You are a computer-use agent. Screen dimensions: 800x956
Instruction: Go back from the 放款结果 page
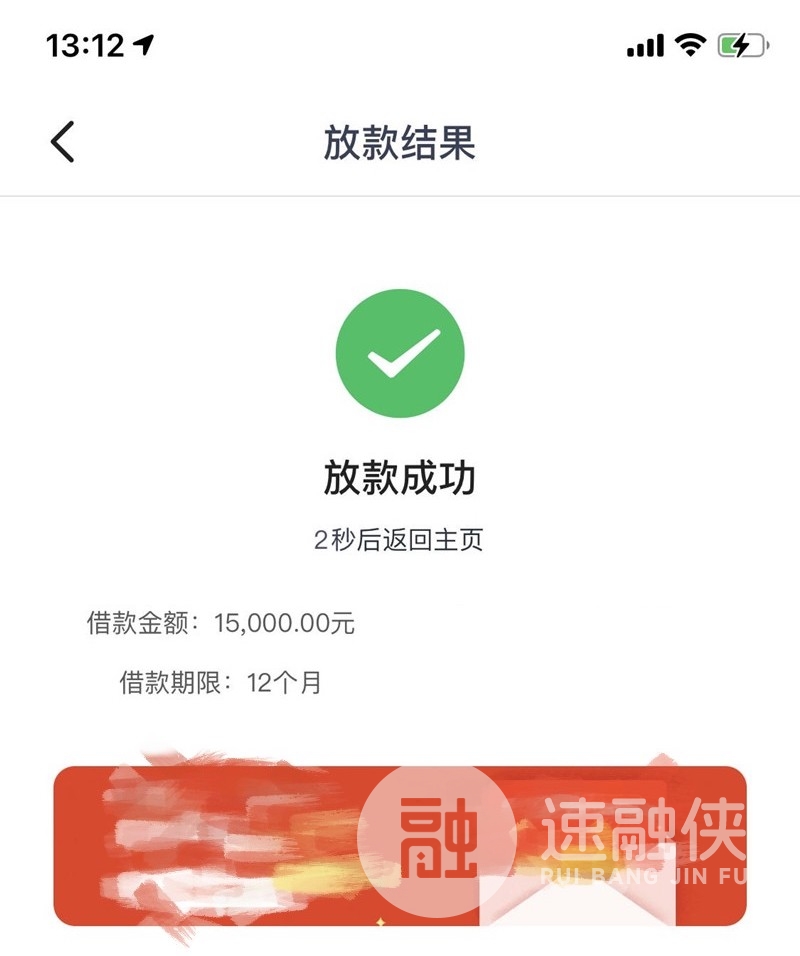pyautogui.click(x=62, y=142)
